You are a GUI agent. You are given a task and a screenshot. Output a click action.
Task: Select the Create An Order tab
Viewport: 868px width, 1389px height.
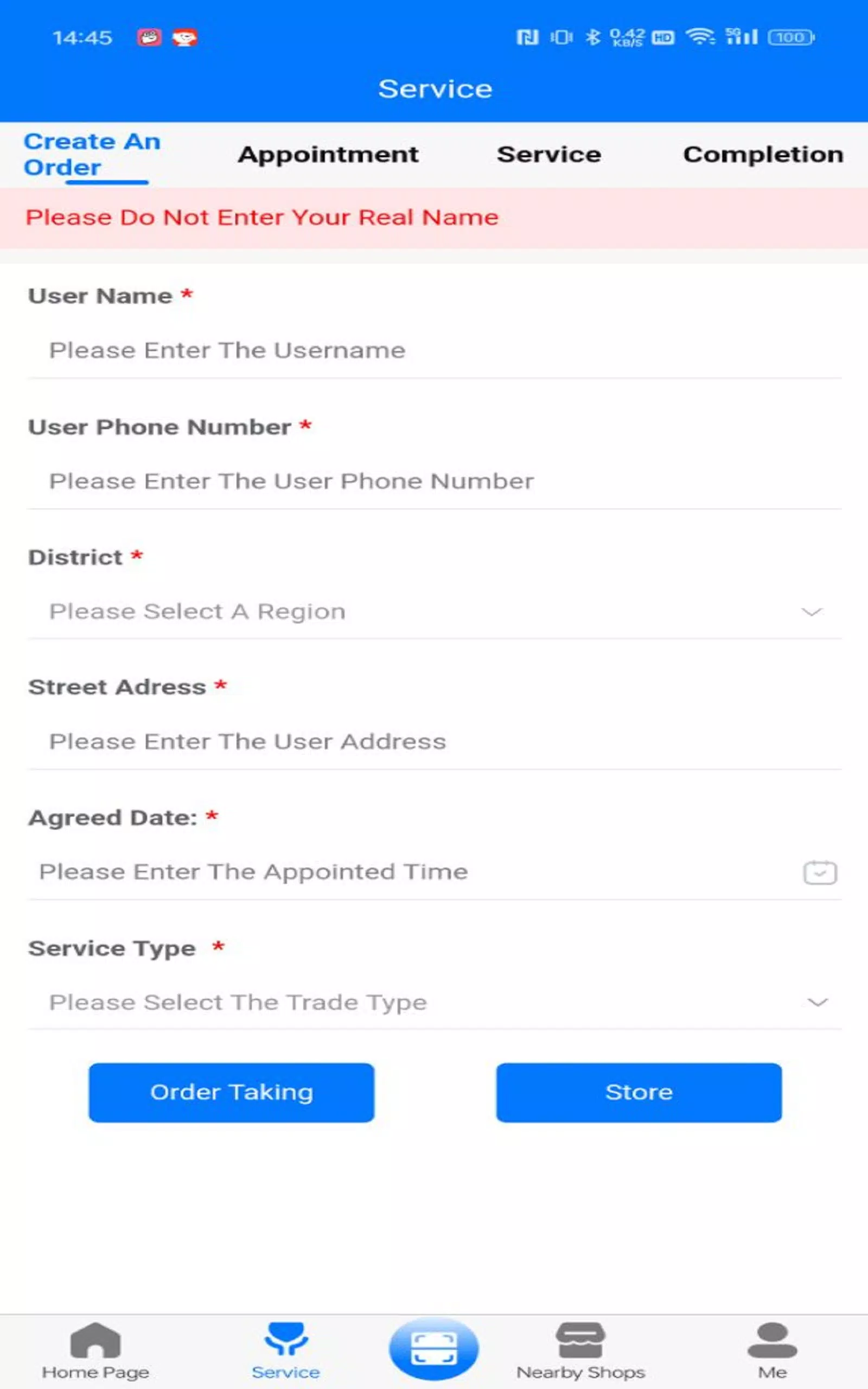(x=92, y=155)
